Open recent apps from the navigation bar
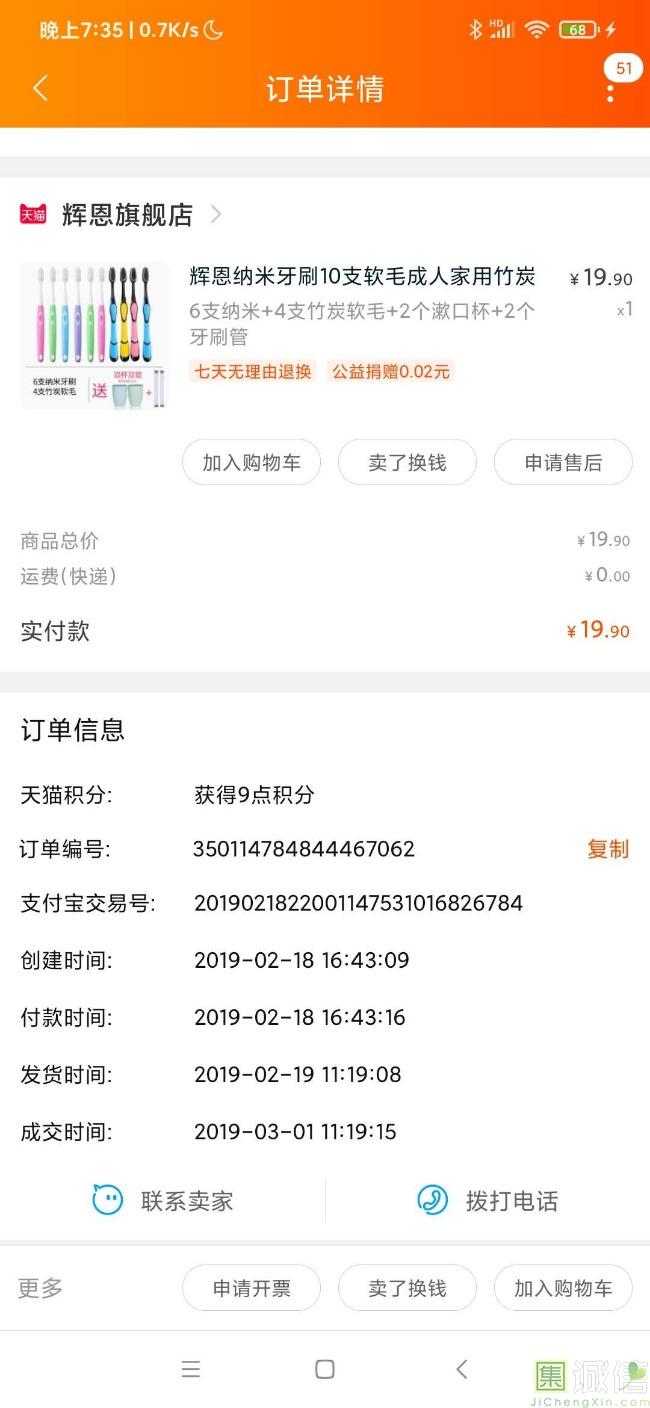 click(x=190, y=1369)
